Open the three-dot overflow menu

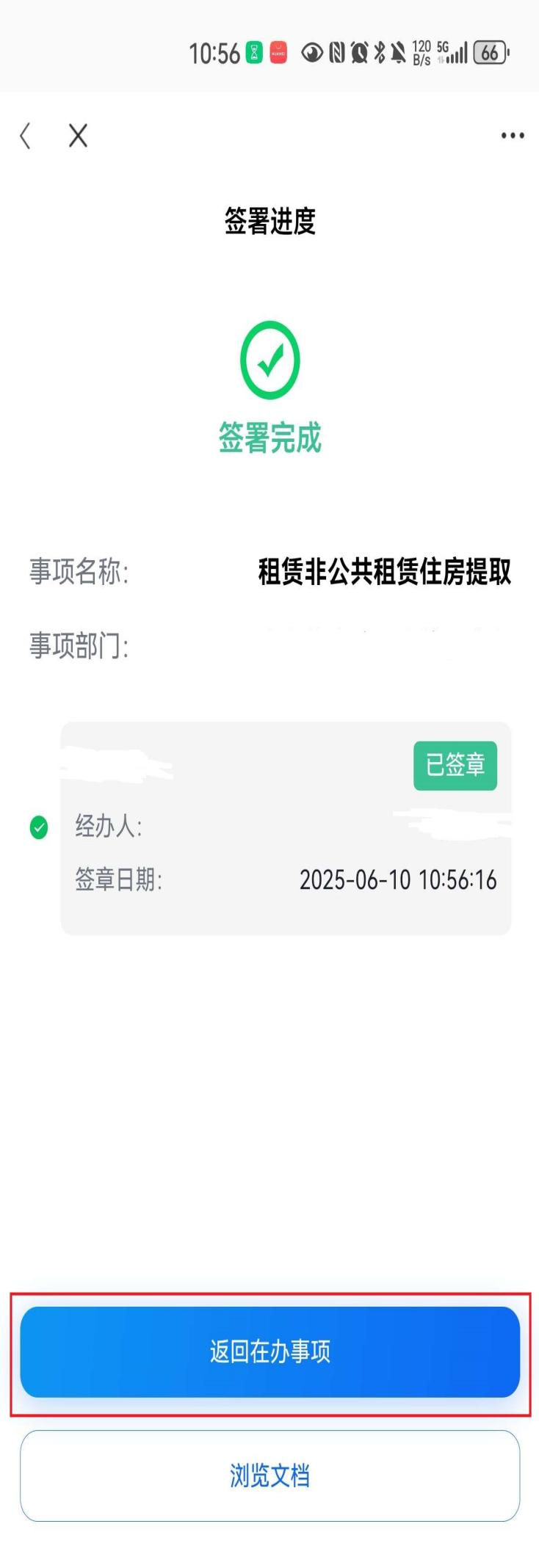[x=512, y=136]
